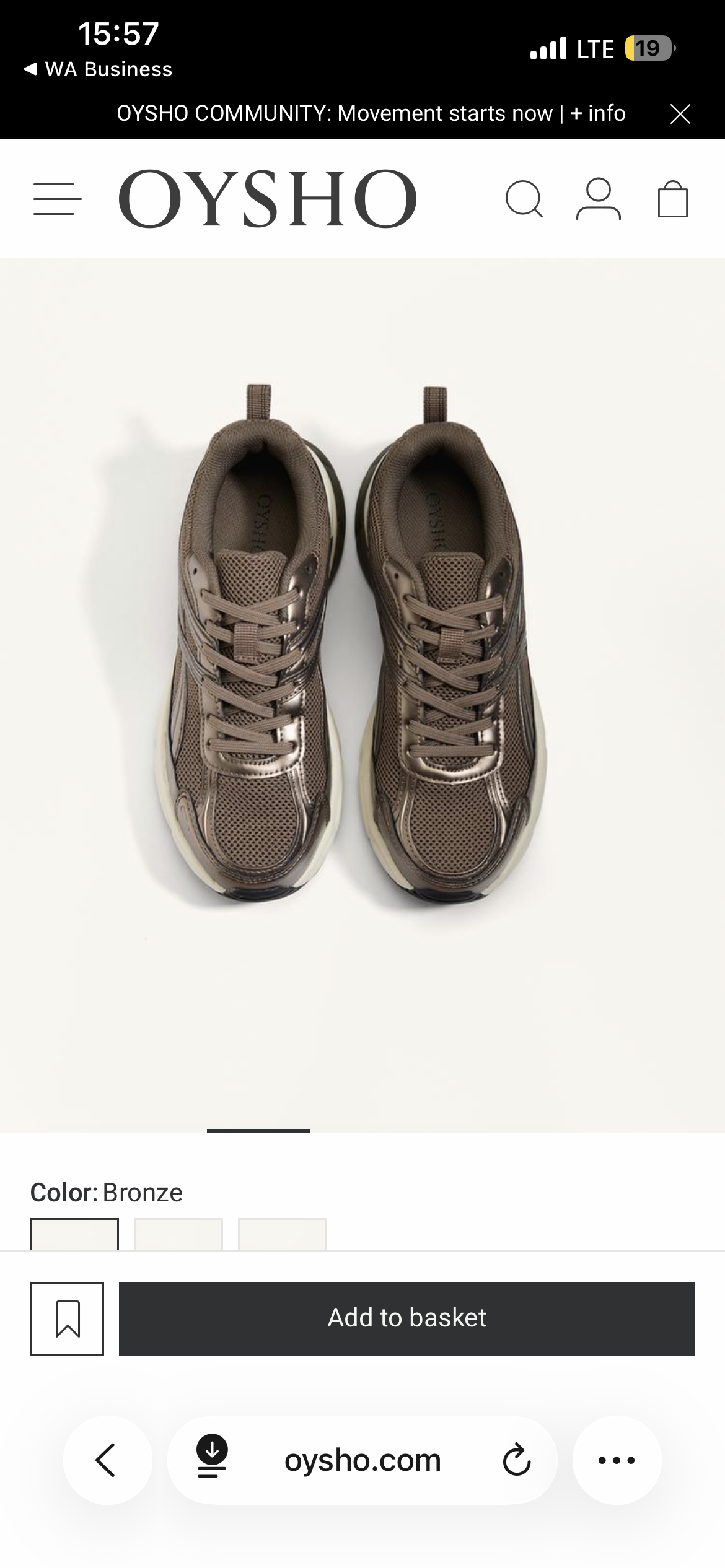This screenshot has width=725, height=1568.
Task: Open the browser more options menu
Action: (617, 1460)
